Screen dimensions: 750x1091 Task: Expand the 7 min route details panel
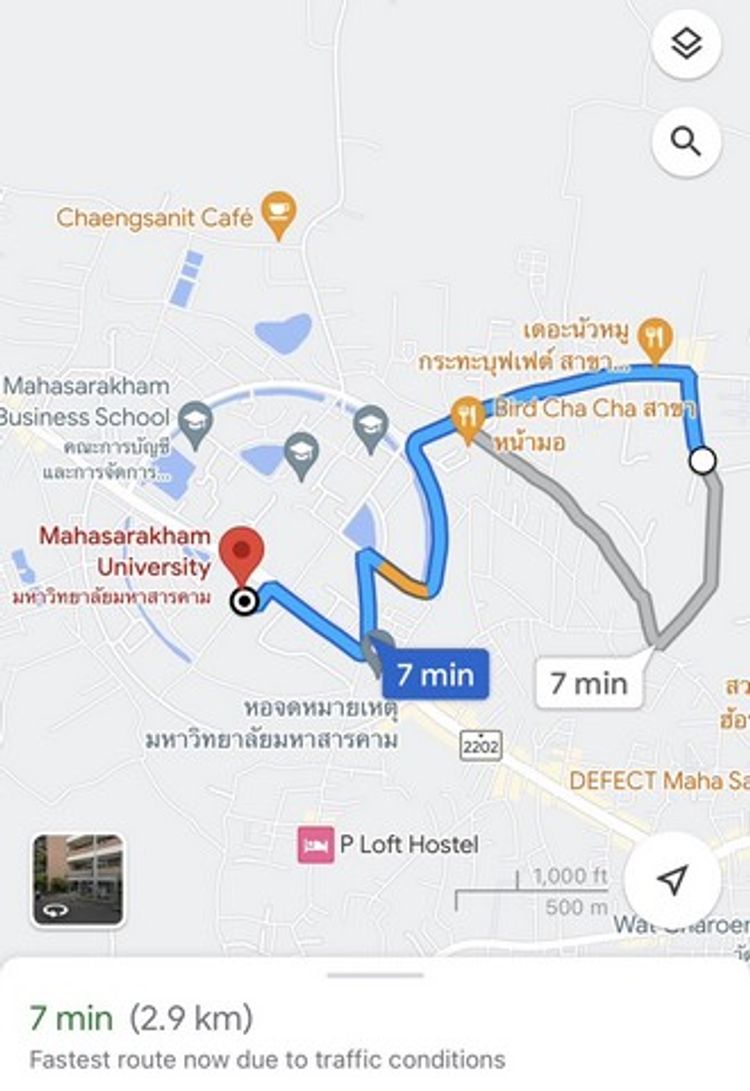point(375,1020)
